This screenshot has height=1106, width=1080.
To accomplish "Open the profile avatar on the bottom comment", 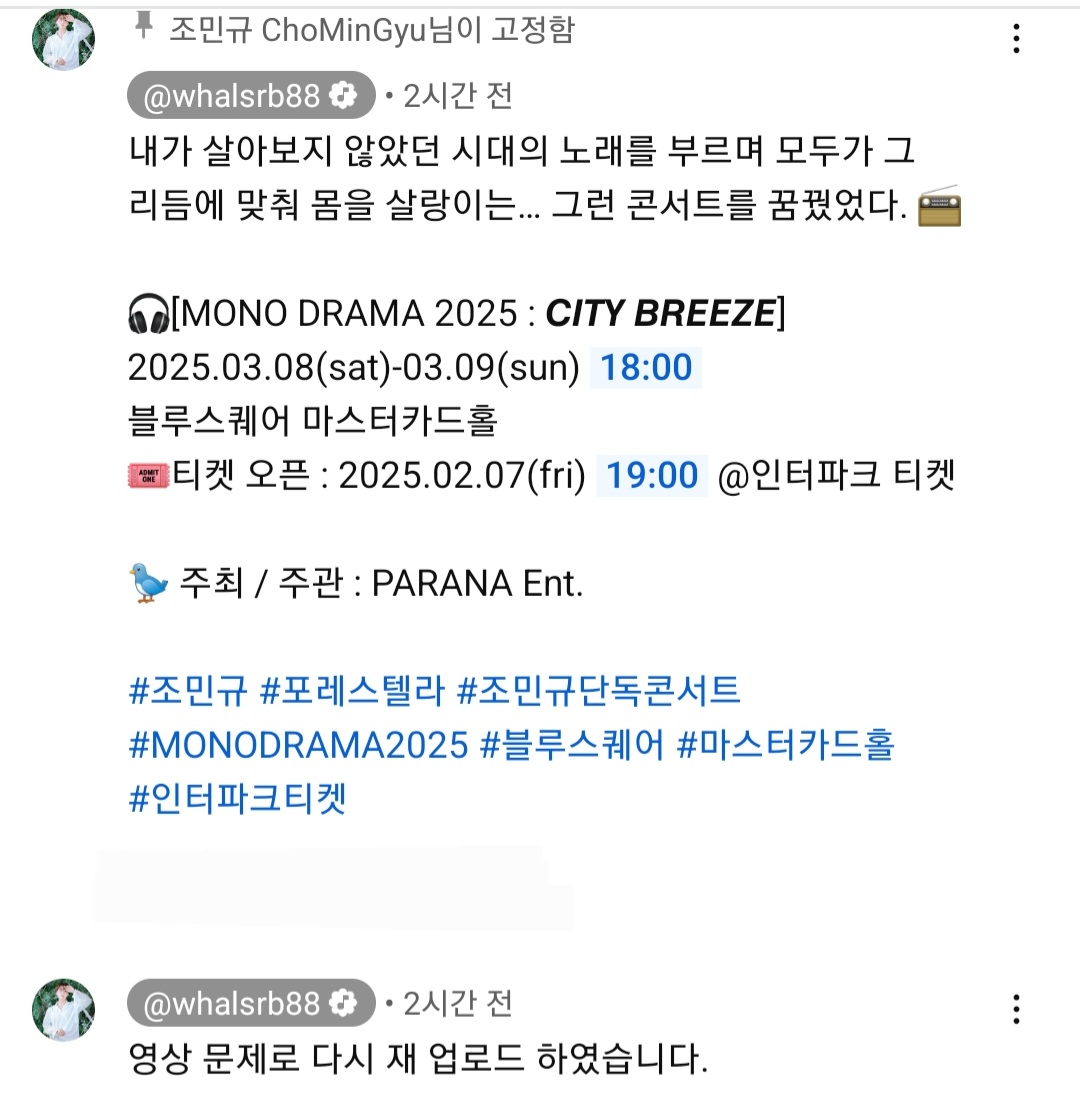I will (x=63, y=1010).
